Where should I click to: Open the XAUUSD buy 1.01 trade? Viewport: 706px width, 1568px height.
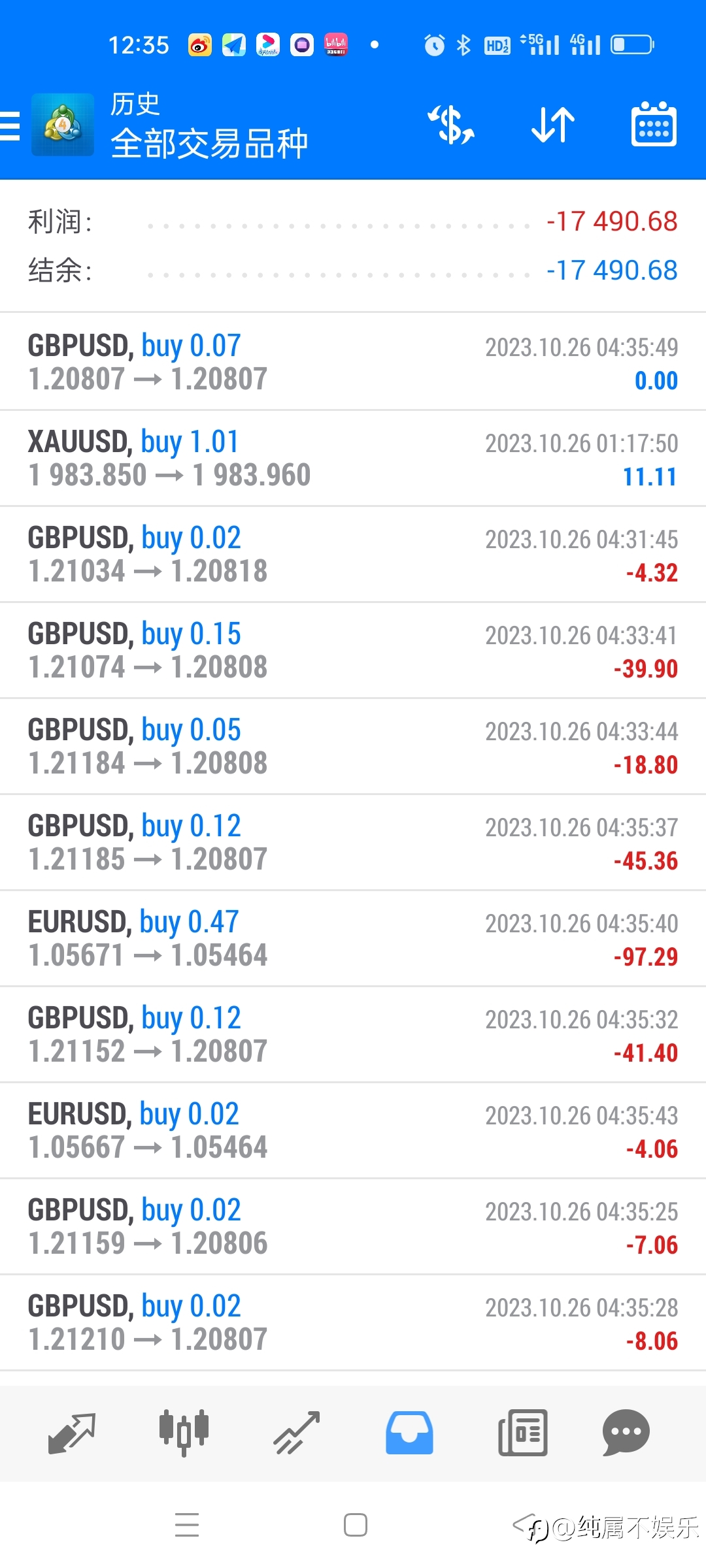353,458
